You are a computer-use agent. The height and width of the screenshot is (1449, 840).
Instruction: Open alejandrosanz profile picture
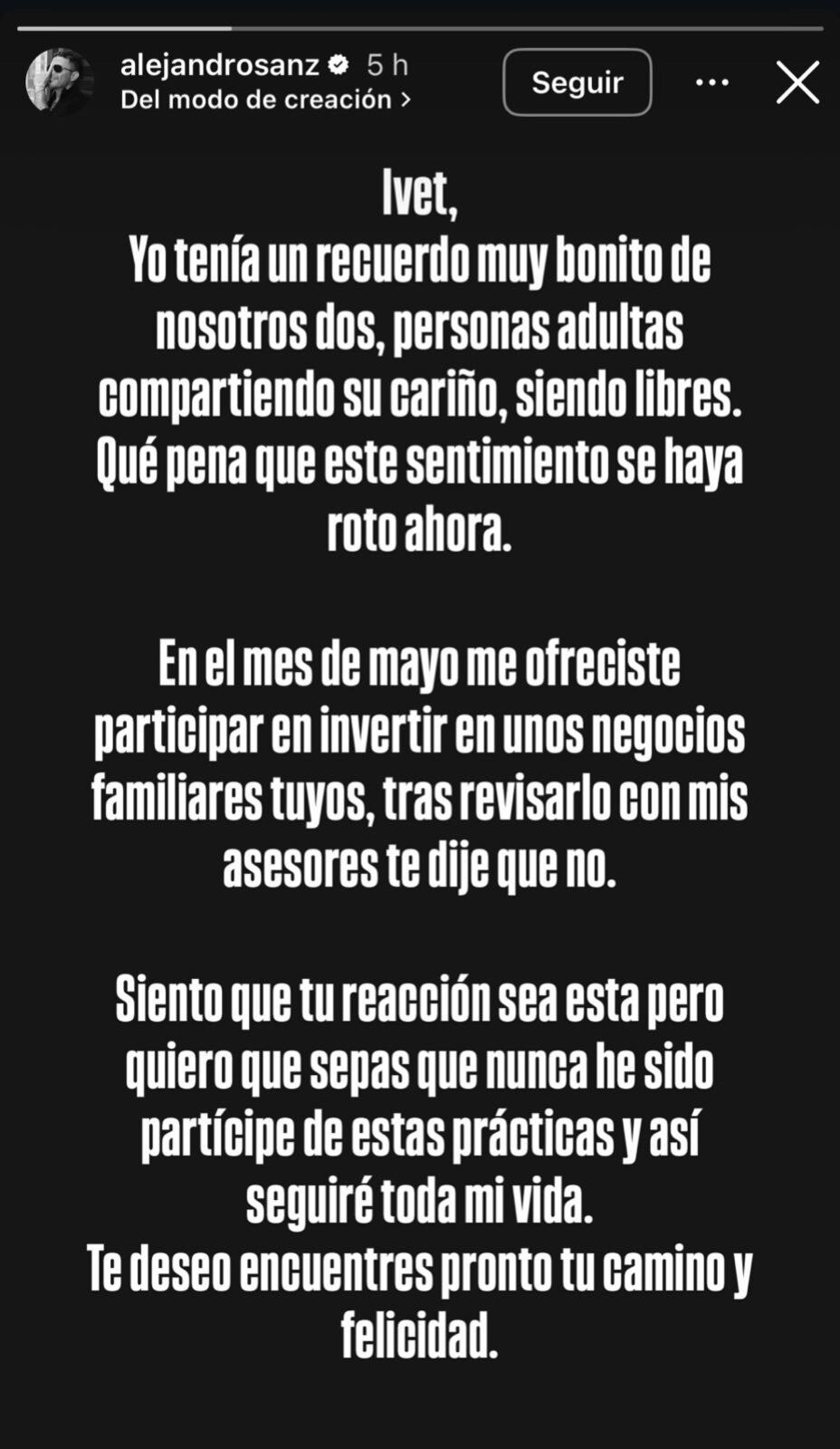pos(59,82)
